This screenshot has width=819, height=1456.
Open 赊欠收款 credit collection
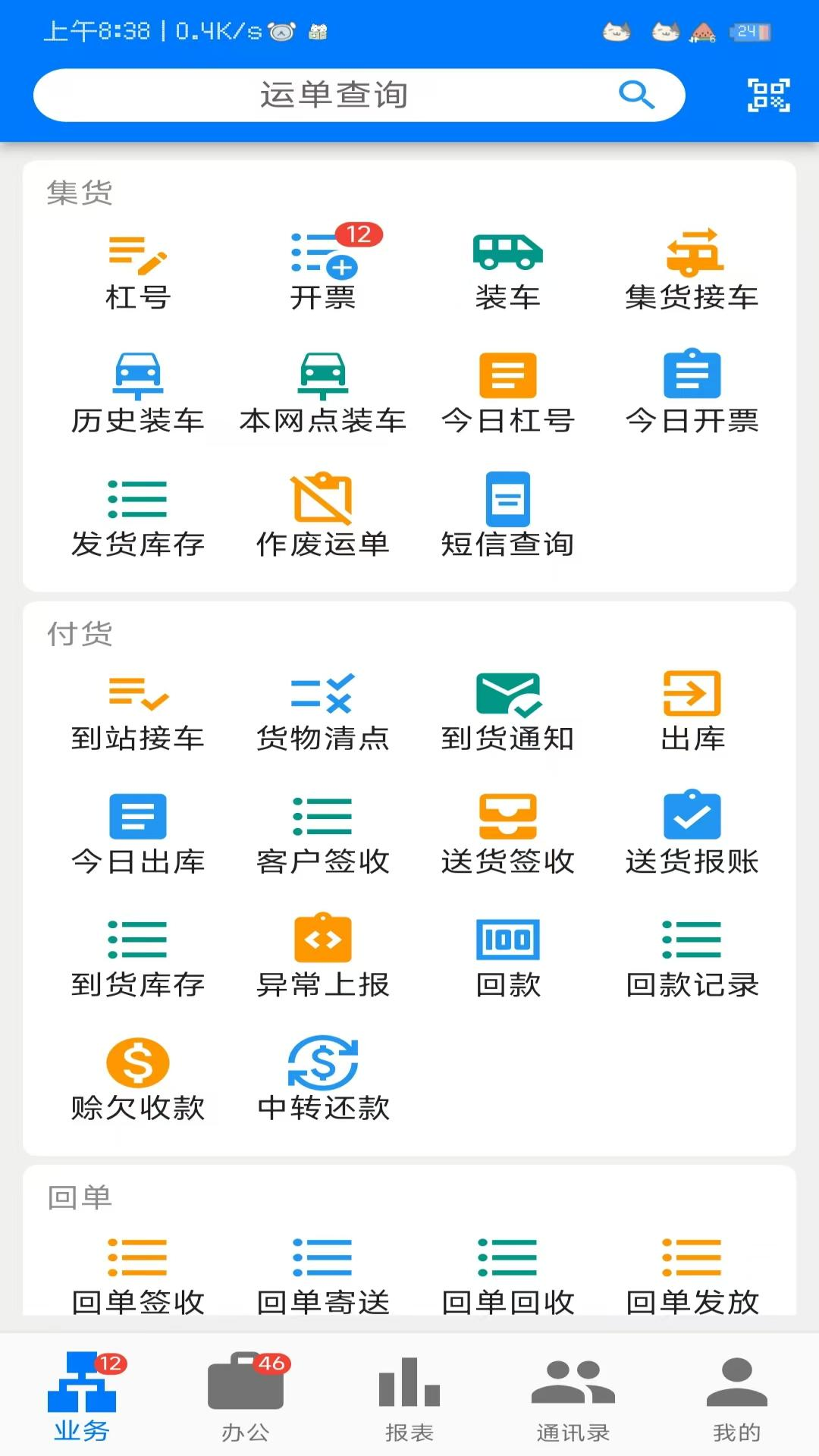point(137,1077)
